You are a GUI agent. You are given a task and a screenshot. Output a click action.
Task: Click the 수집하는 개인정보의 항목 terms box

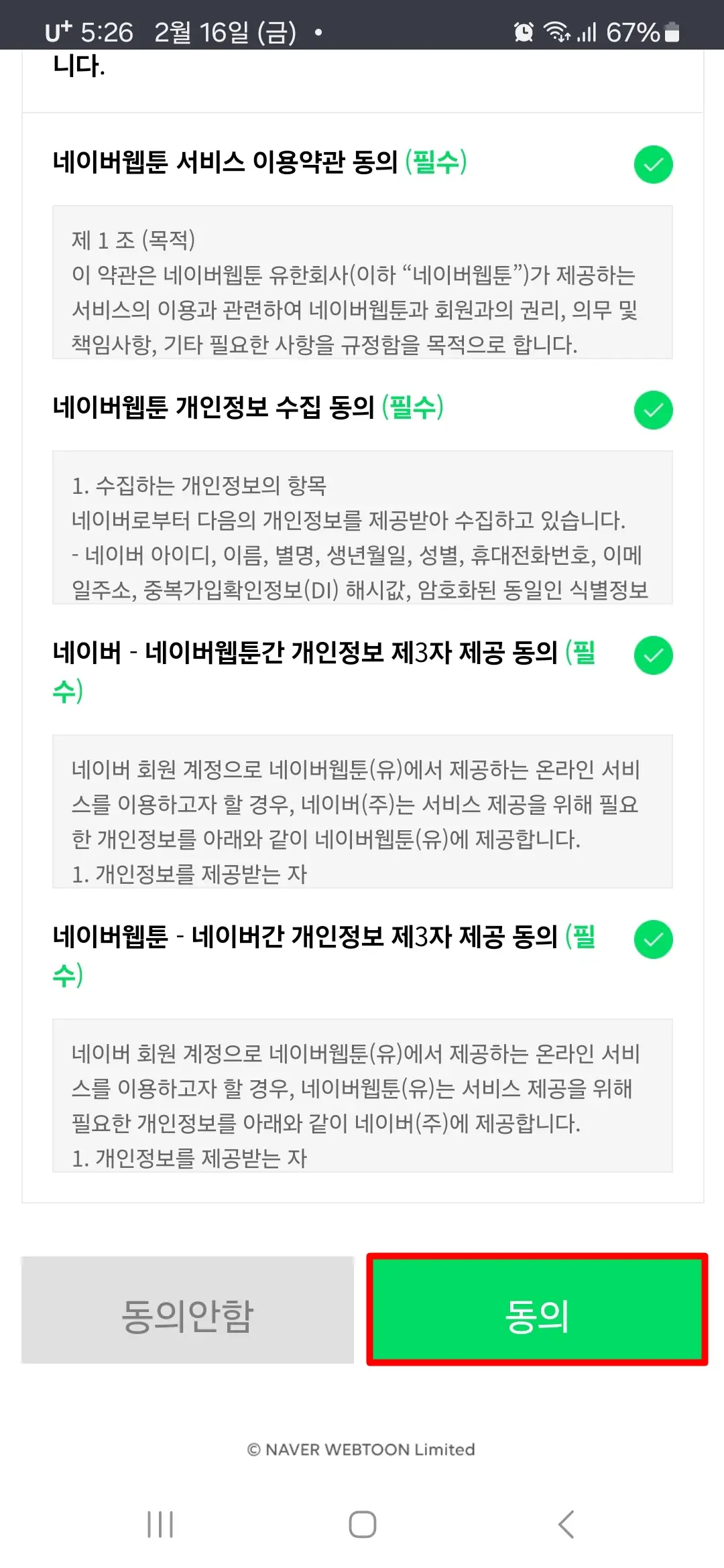coord(362,536)
